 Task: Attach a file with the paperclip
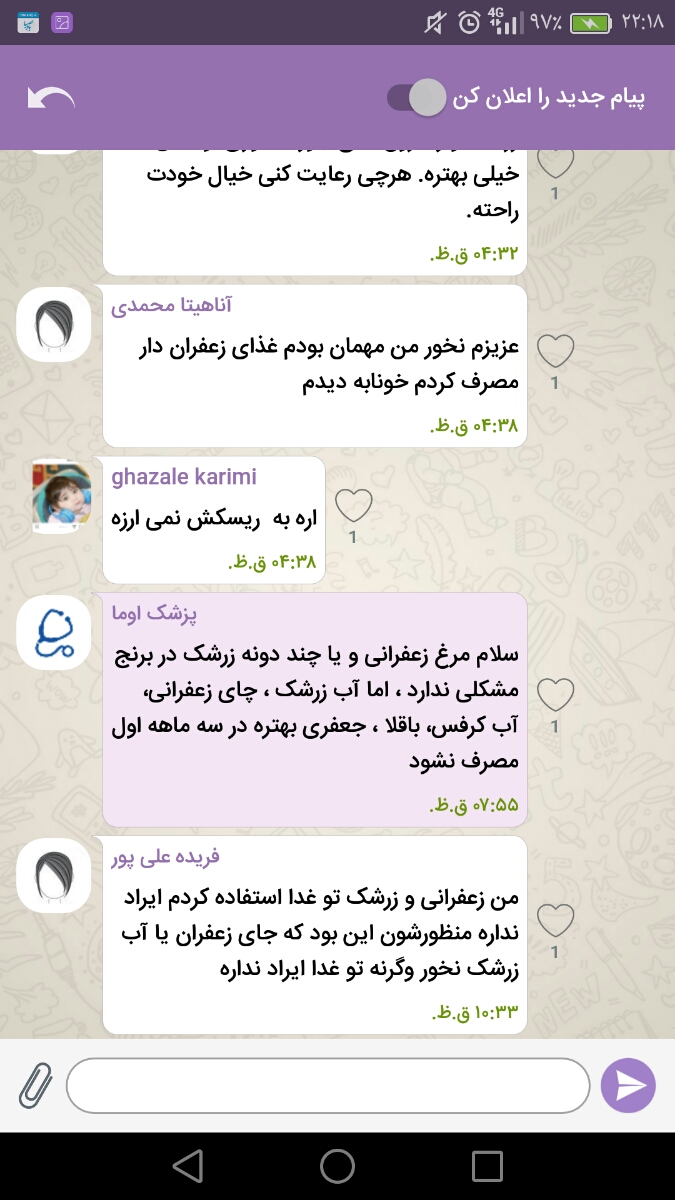[36, 1085]
